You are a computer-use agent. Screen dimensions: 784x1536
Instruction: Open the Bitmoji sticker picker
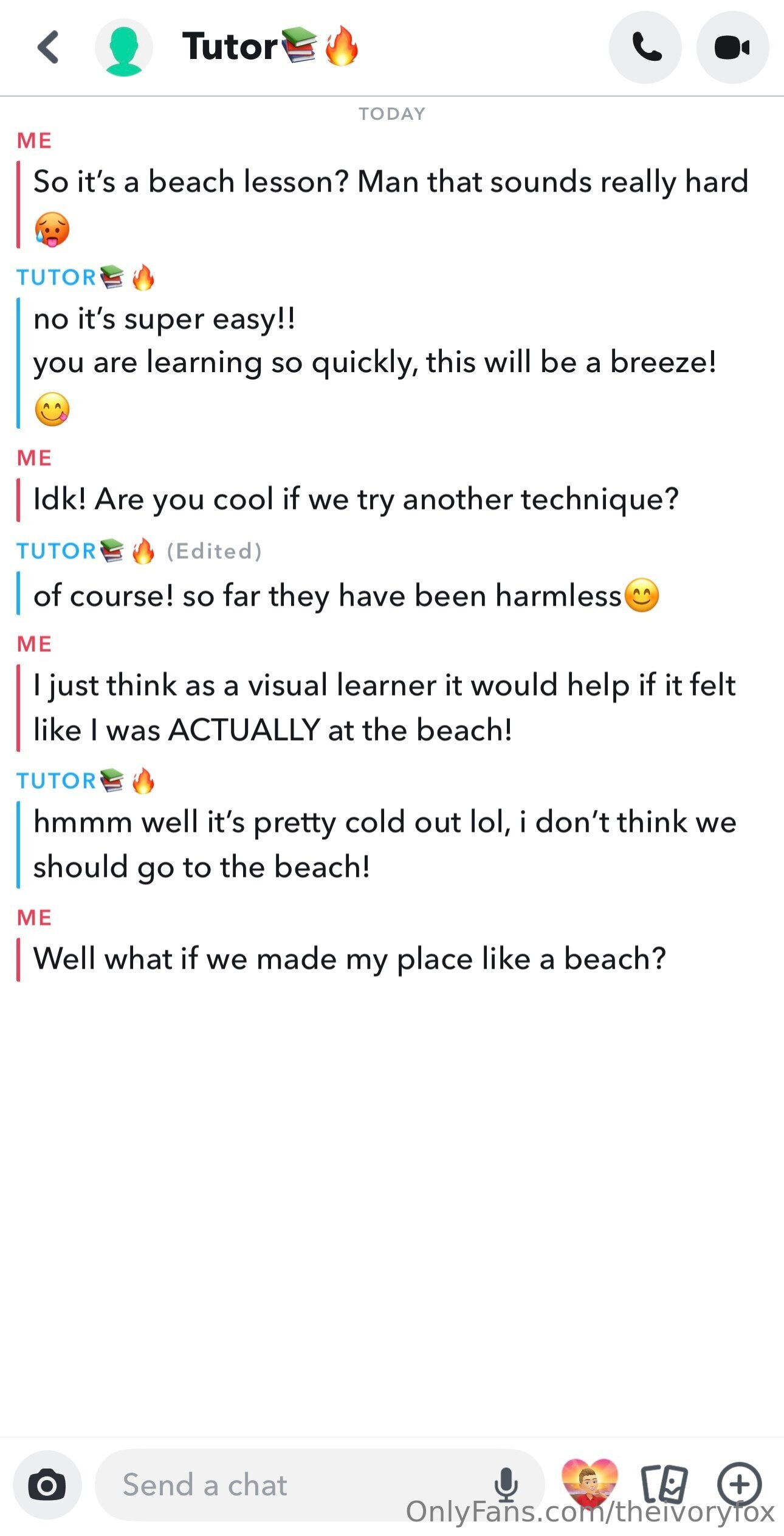coord(590,1482)
